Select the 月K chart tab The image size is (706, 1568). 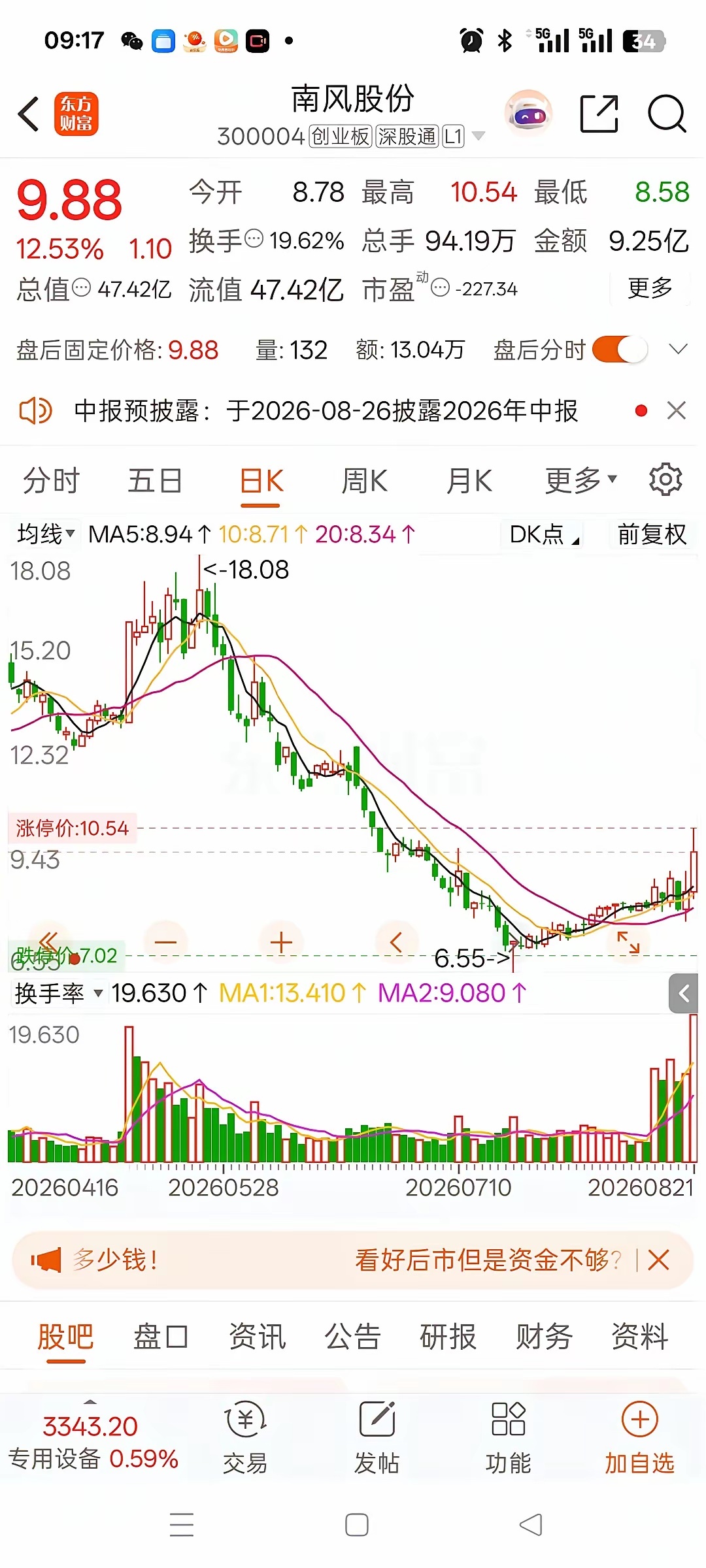[x=469, y=481]
